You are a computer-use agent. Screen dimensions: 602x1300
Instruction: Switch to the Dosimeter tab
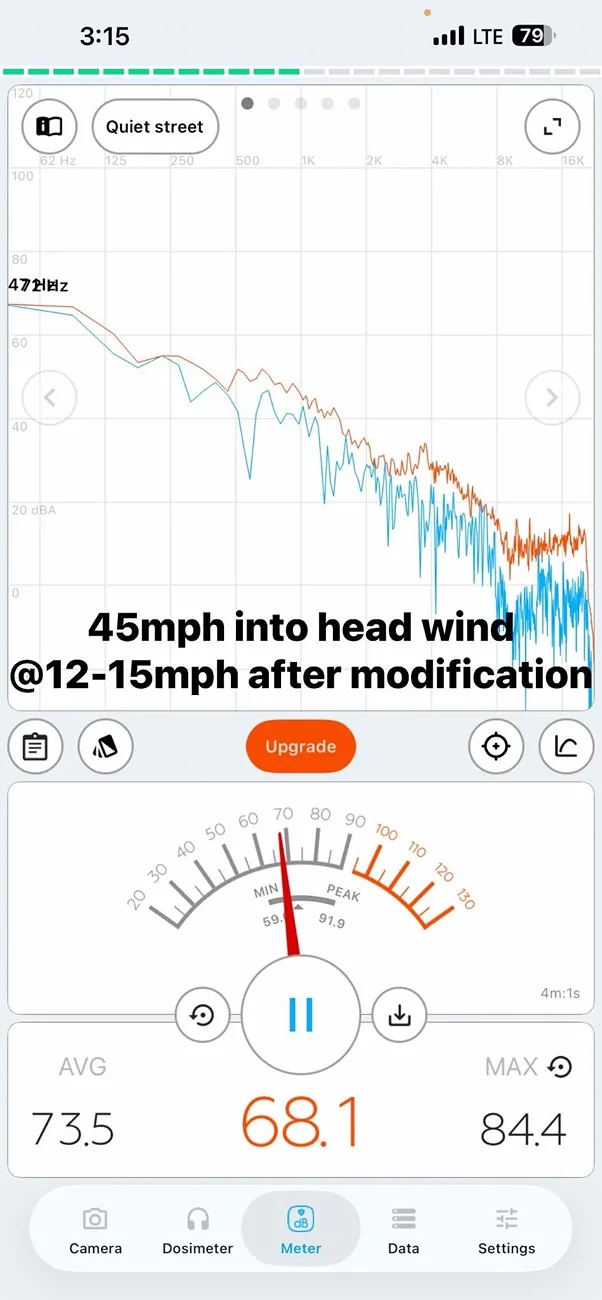198,1230
